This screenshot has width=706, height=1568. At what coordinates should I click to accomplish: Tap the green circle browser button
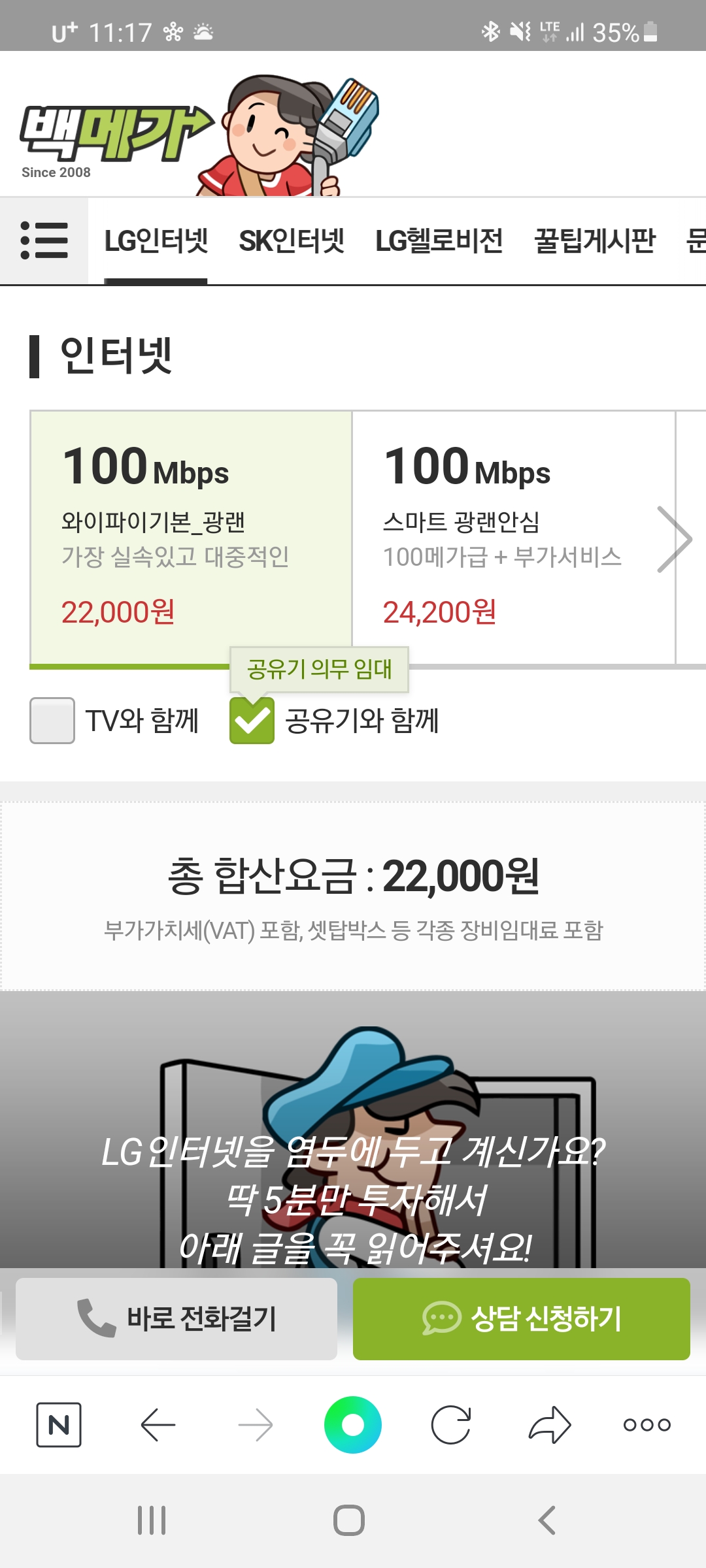pyautogui.click(x=353, y=1424)
